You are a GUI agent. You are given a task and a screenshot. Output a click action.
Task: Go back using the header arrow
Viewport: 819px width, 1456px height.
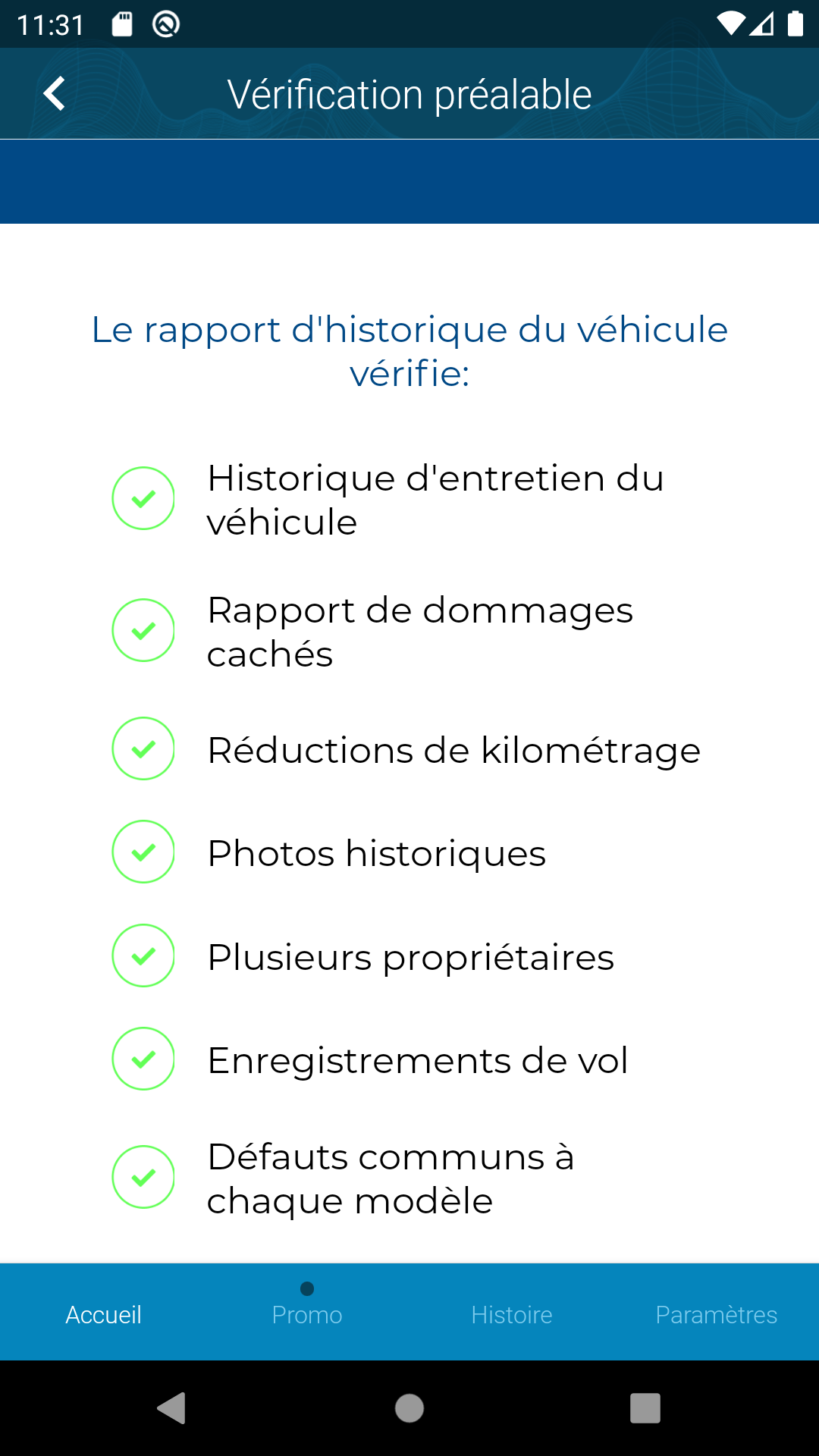pyautogui.click(x=54, y=94)
